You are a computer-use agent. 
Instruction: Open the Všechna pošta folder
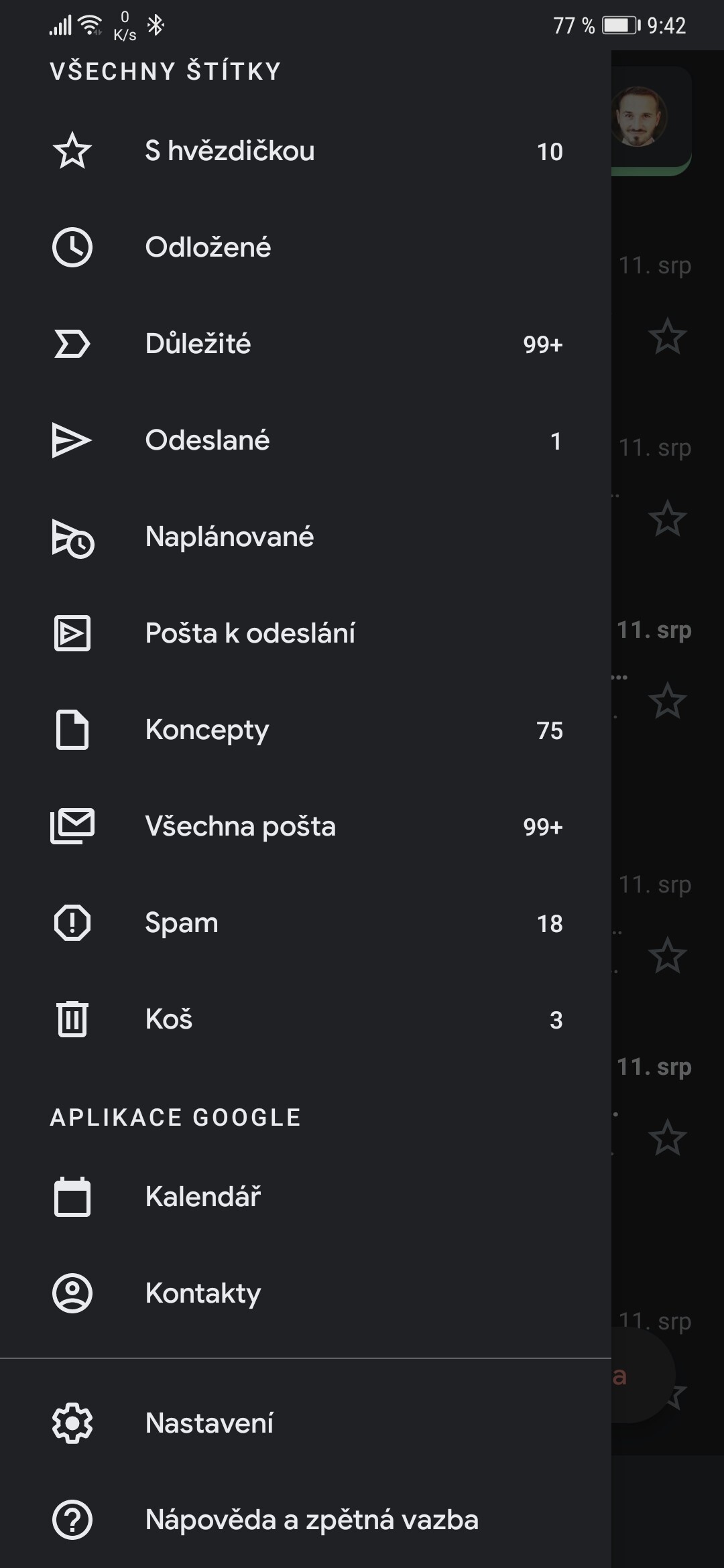click(x=241, y=826)
